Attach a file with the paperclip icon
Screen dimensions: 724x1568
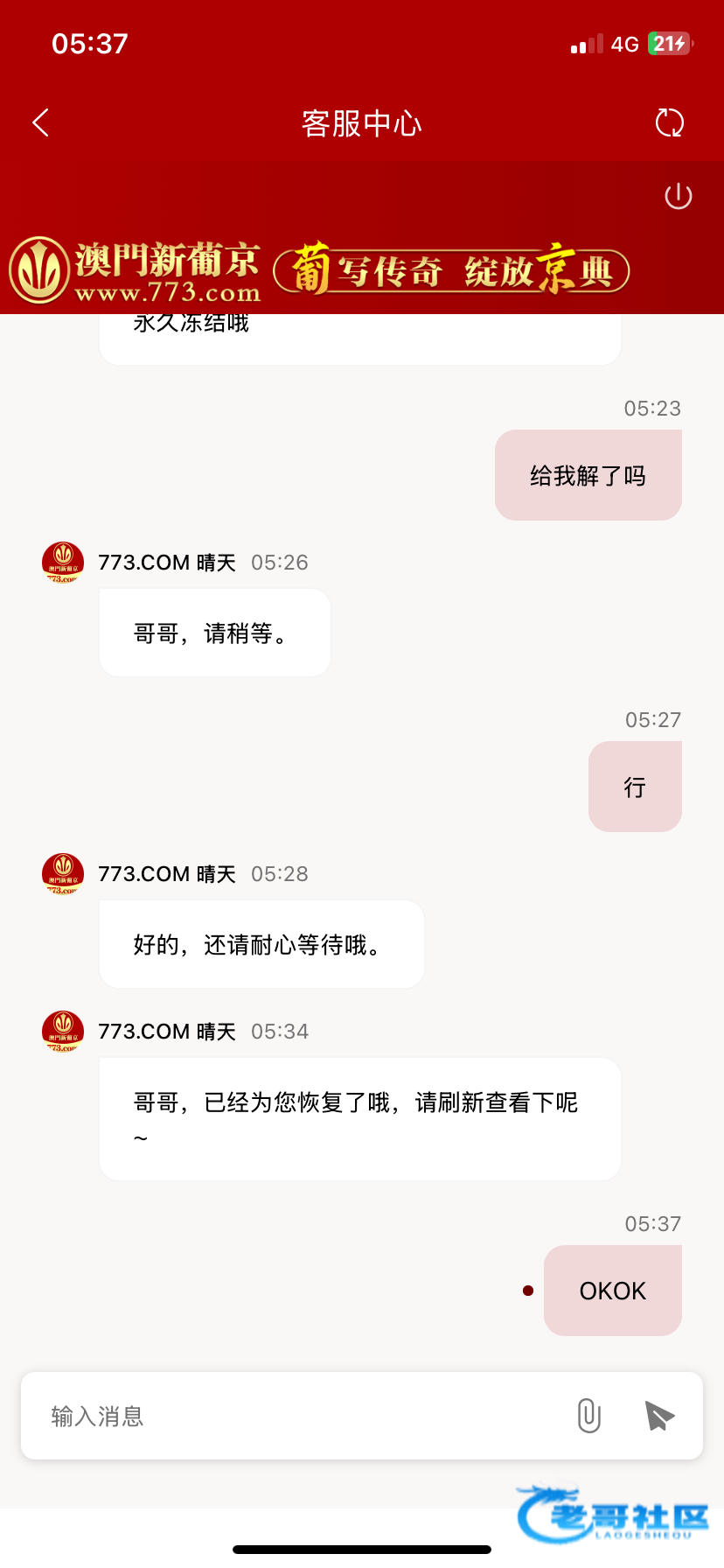click(589, 1415)
